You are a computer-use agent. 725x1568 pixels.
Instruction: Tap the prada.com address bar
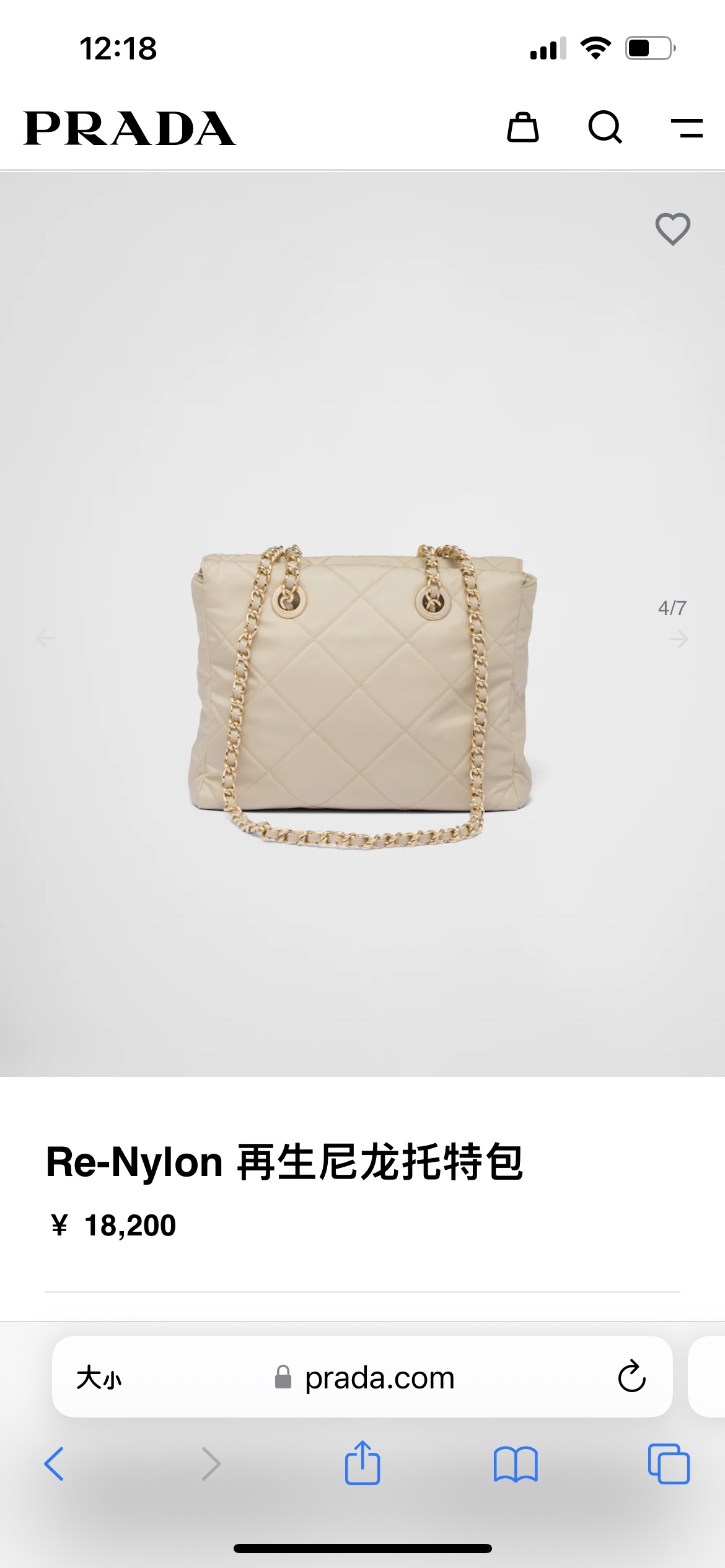(x=379, y=1378)
